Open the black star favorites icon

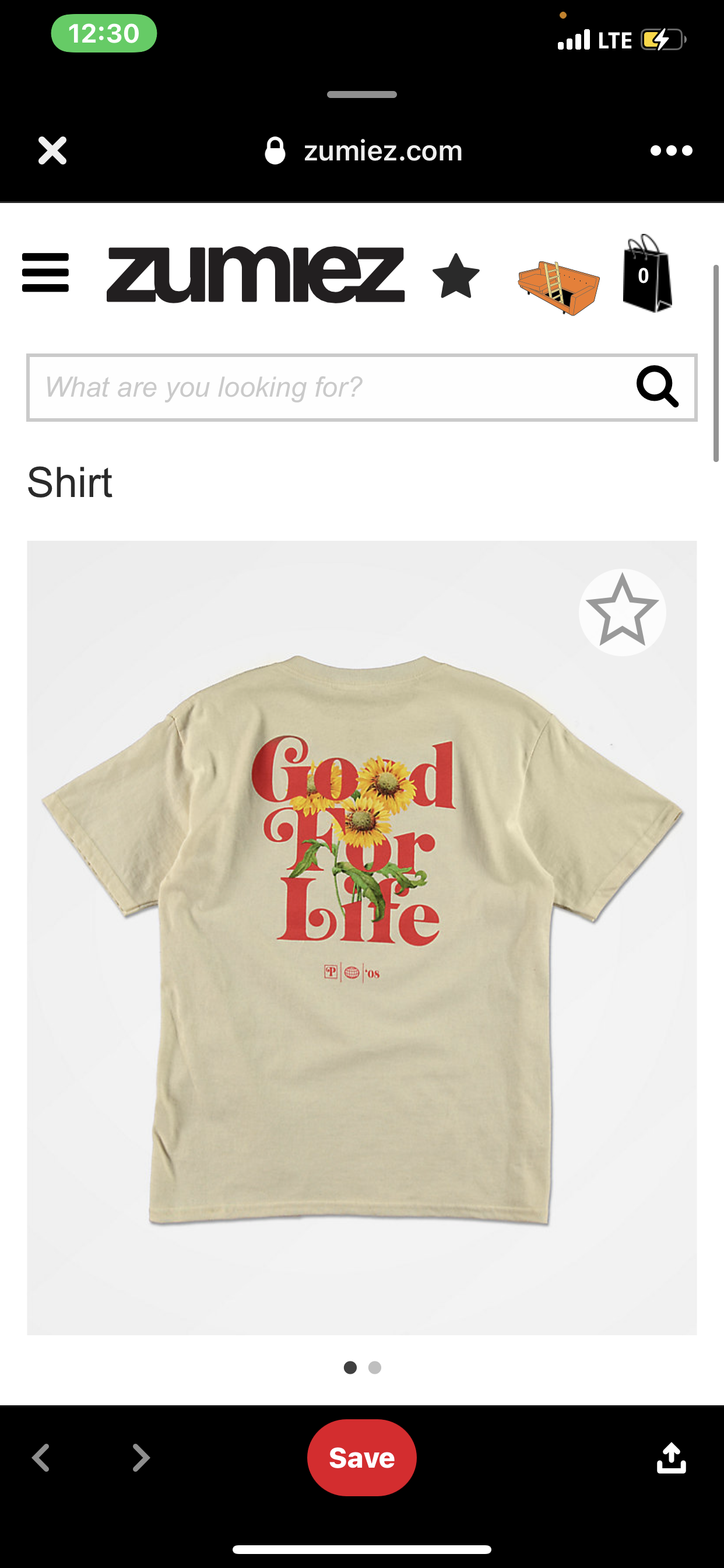[456, 276]
